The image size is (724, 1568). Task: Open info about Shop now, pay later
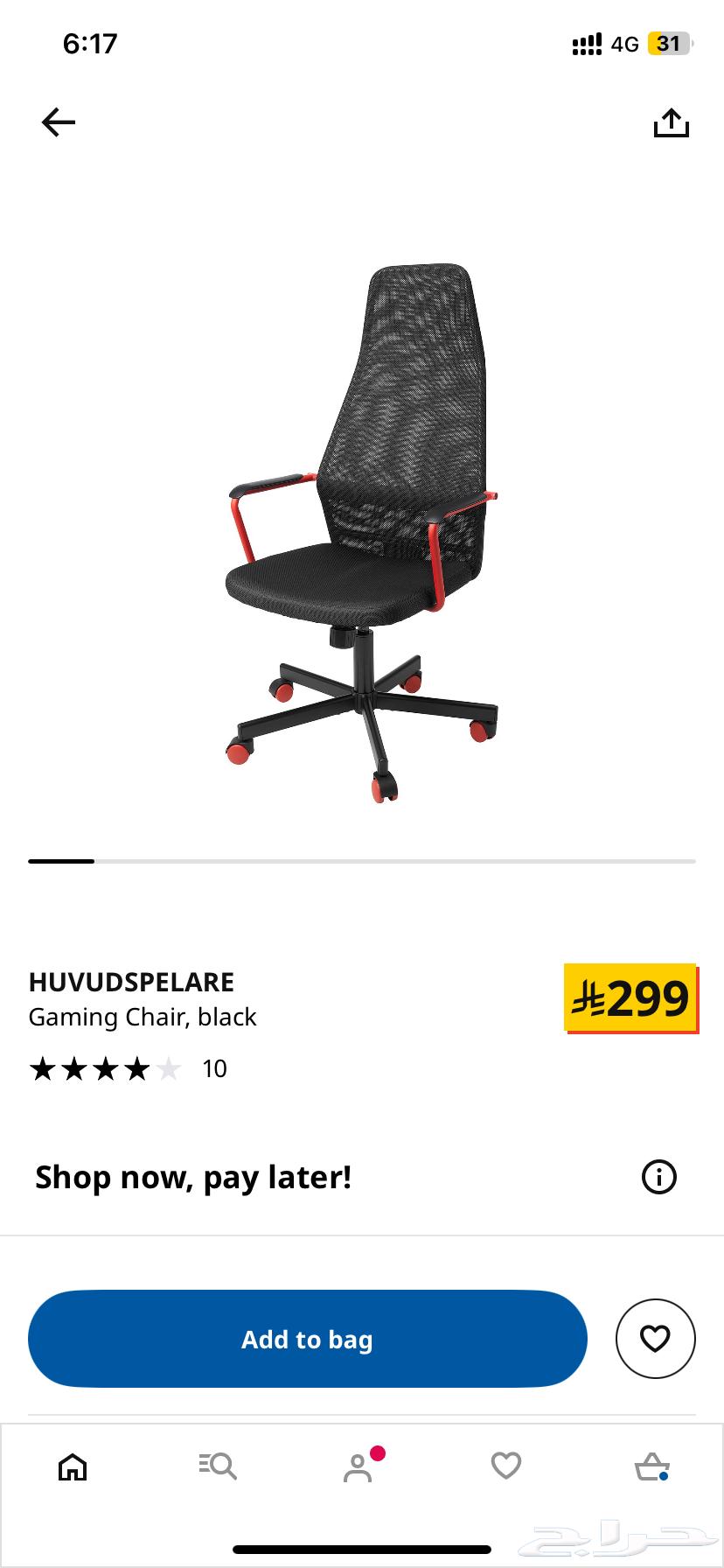pyautogui.click(x=658, y=1177)
